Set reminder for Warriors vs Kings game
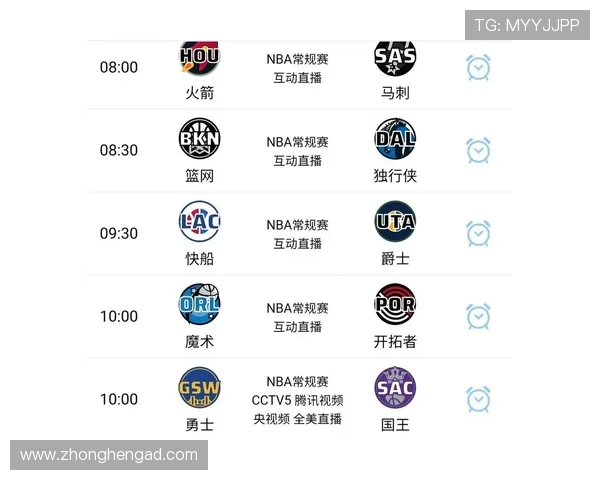This screenshot has height=480, width=600. coord(478,399)
